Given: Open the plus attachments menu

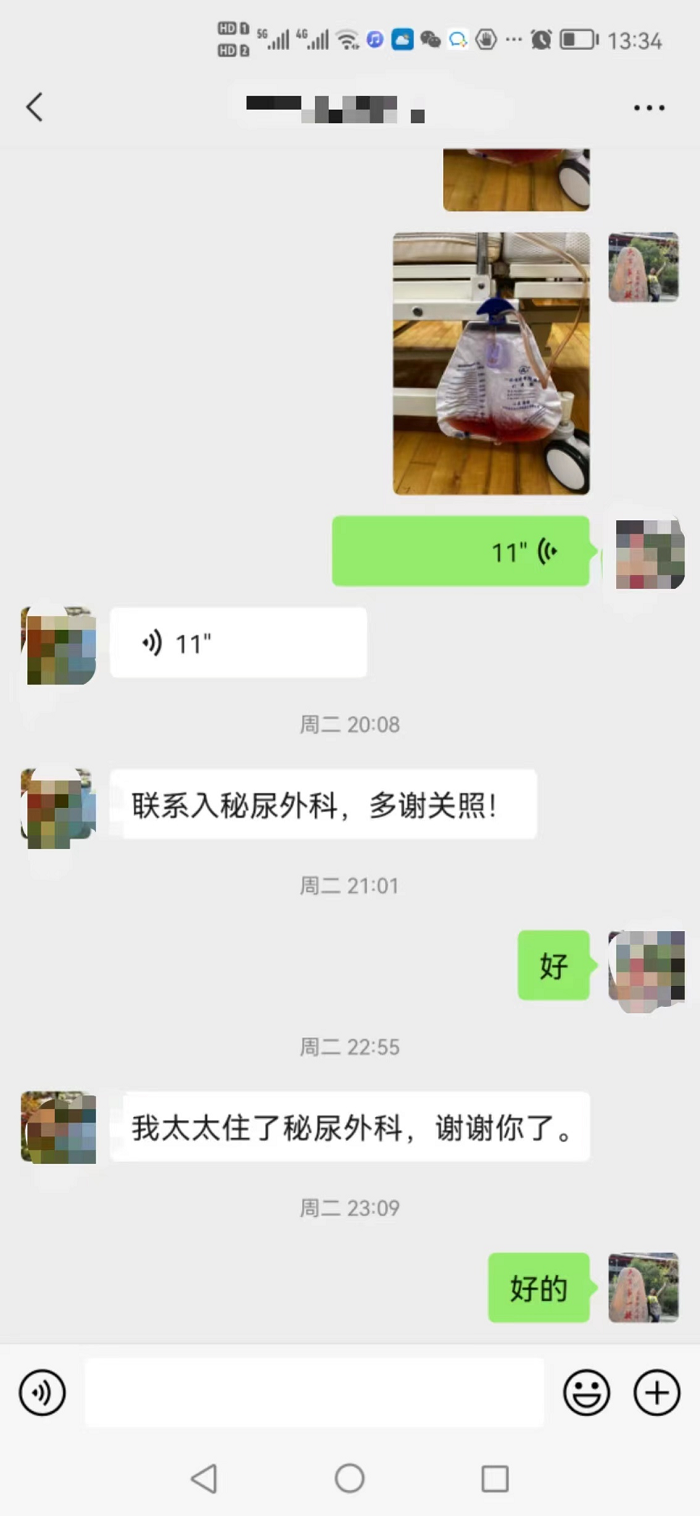Looking at the screenshot, I should (657, 1392).
